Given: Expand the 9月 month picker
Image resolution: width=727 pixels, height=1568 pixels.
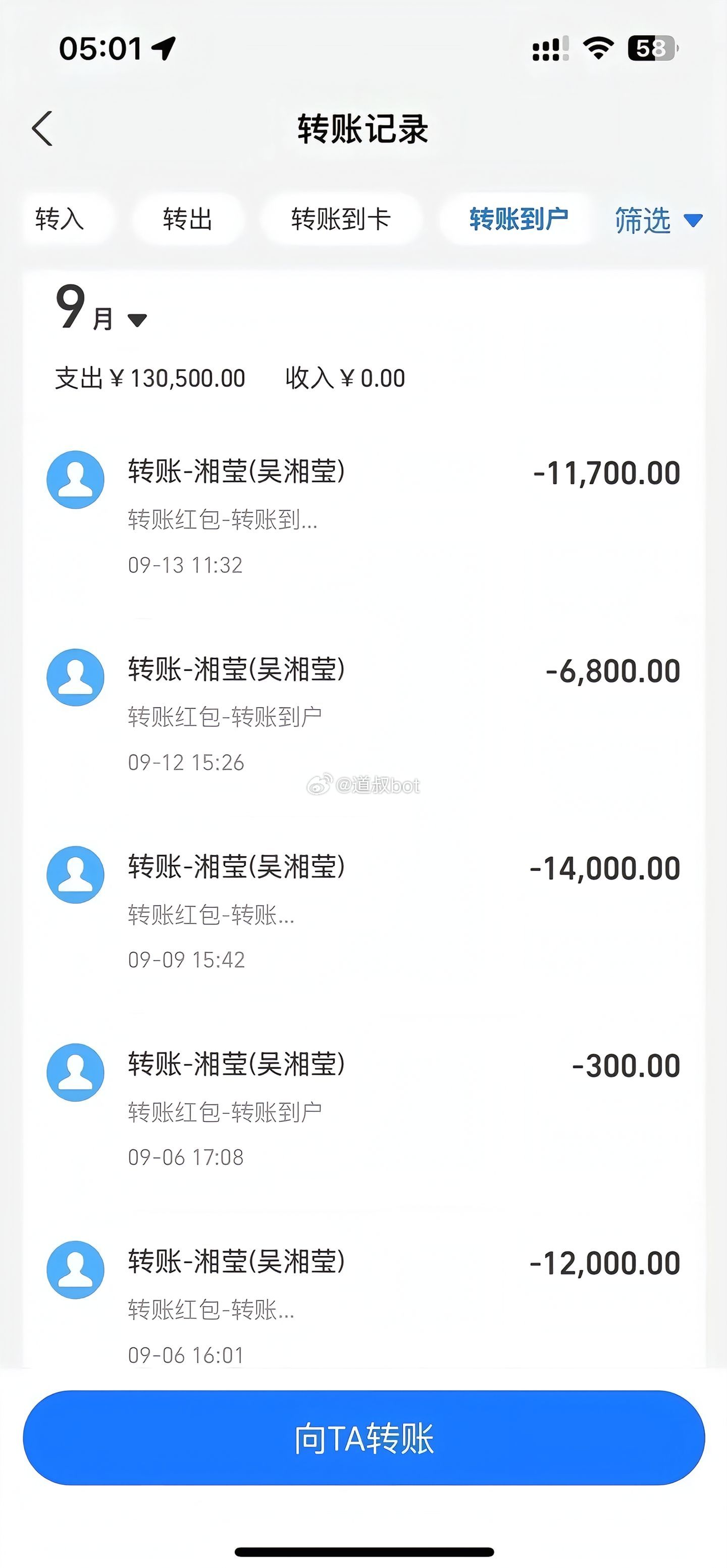Looking at the screenshot, I should (101, 308).
